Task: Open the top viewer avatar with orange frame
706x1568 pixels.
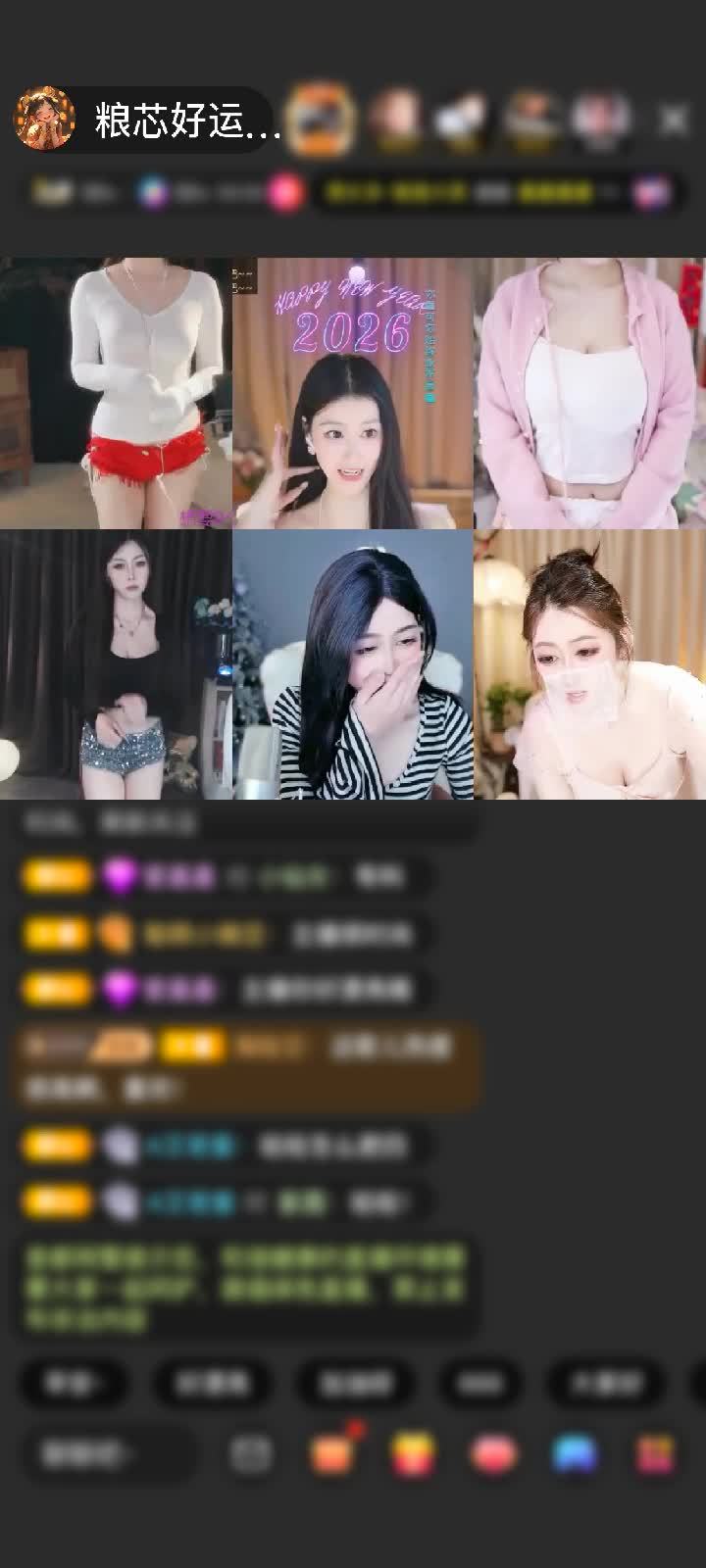Action: click(x=324, y=121)
